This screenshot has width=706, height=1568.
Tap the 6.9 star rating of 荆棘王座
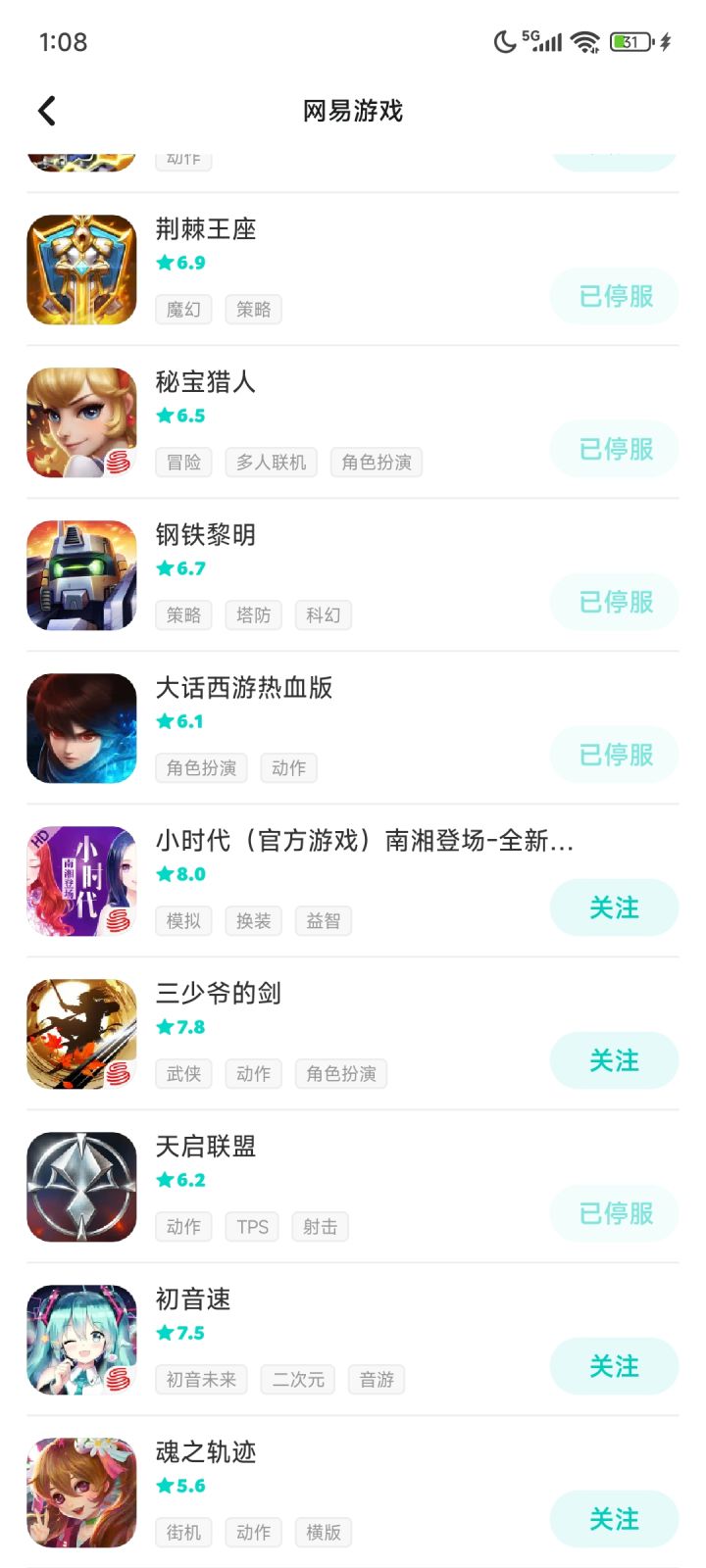[181, 262]
